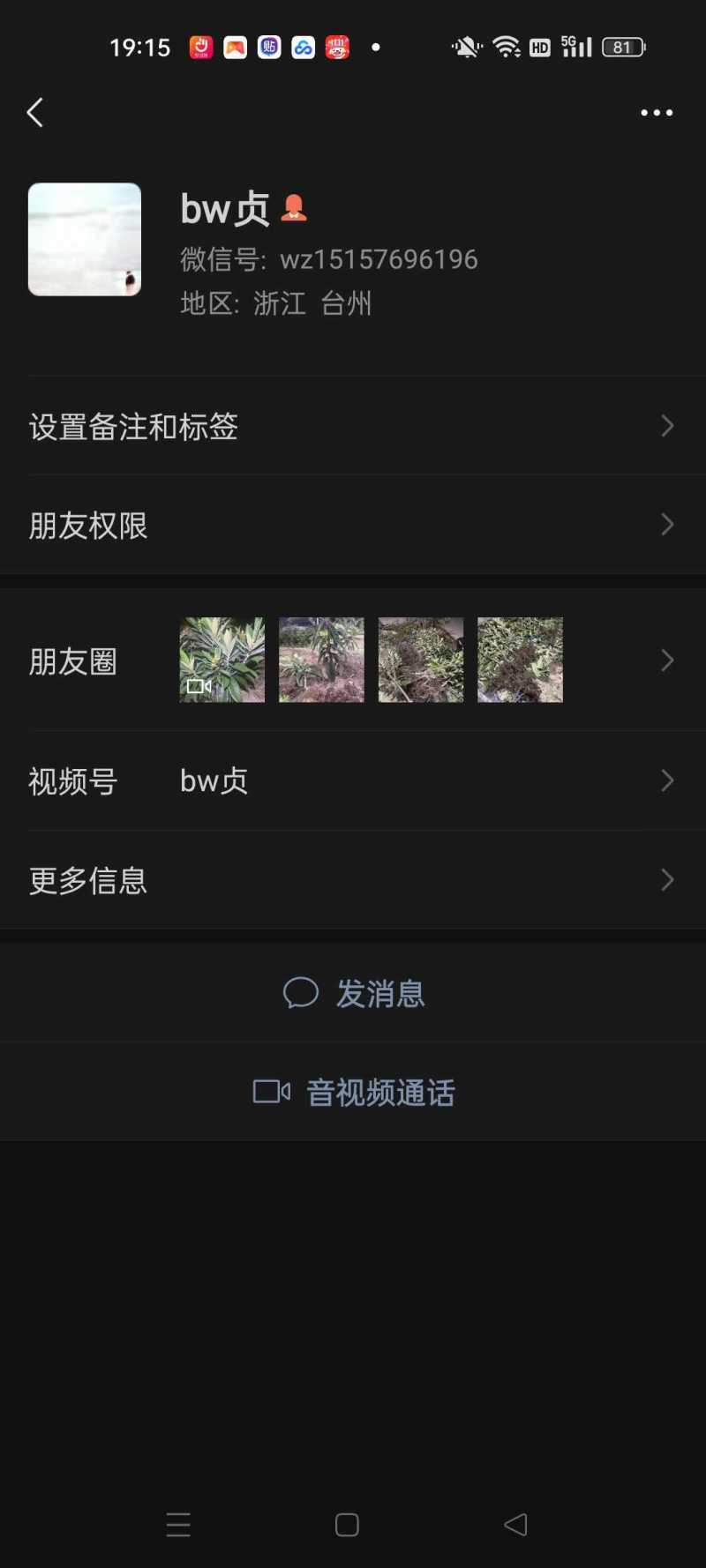Open the 朋友圈 moments row
Screen dimensions: 706x1568
[x=353, y=661]
